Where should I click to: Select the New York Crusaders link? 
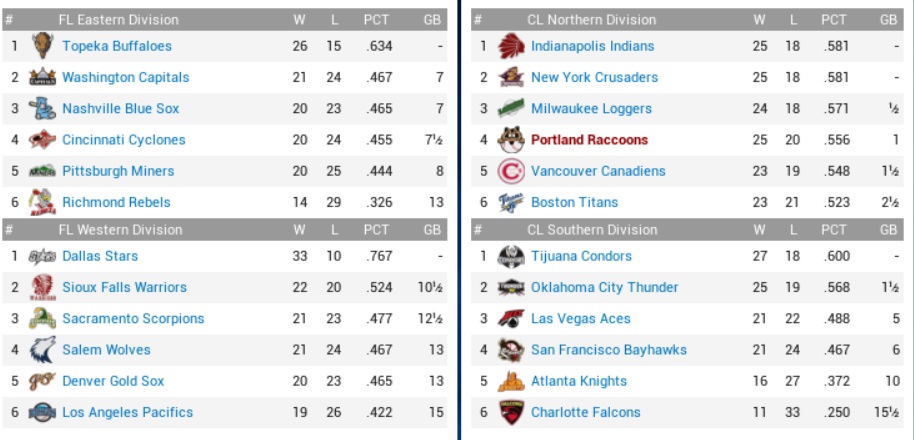coord(594,77)
